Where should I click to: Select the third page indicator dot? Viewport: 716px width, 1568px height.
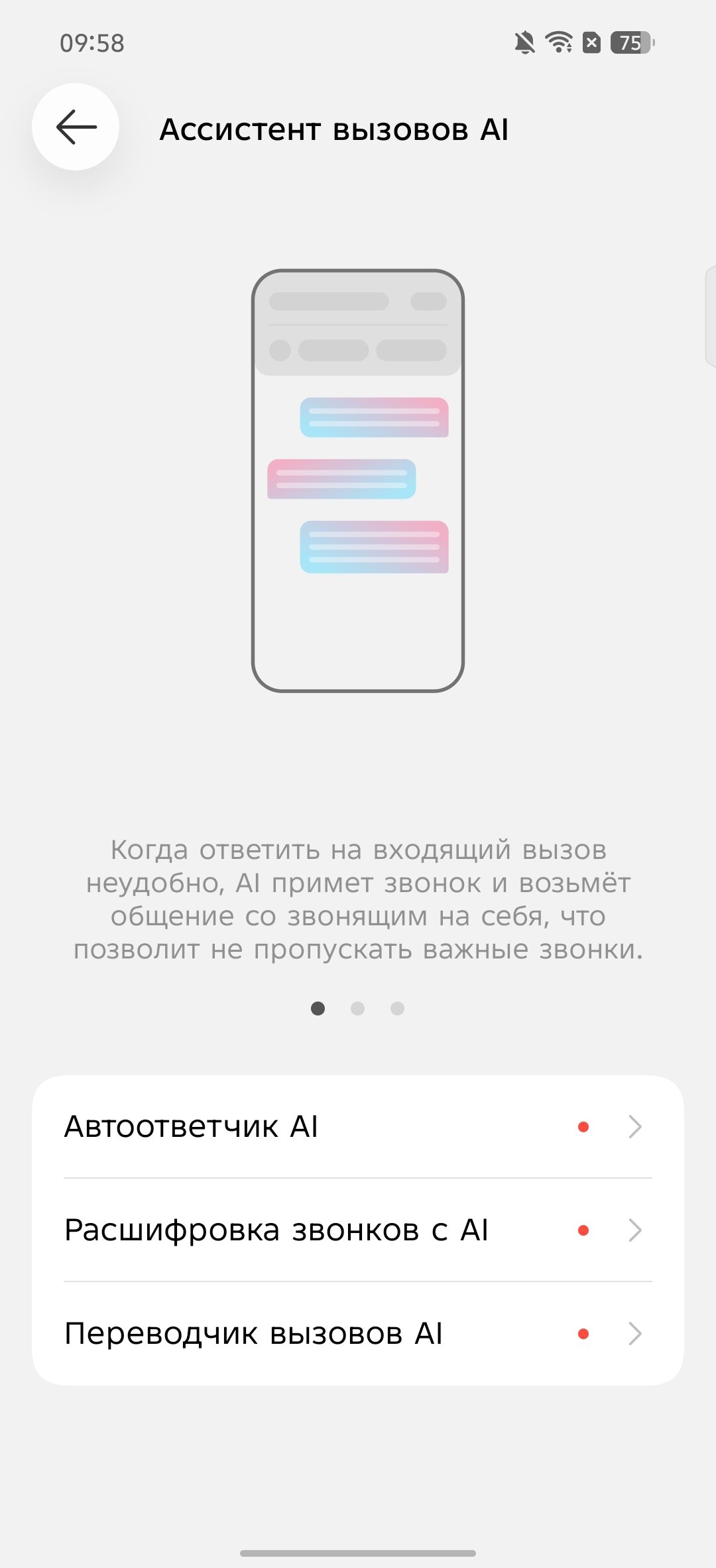397,1009
